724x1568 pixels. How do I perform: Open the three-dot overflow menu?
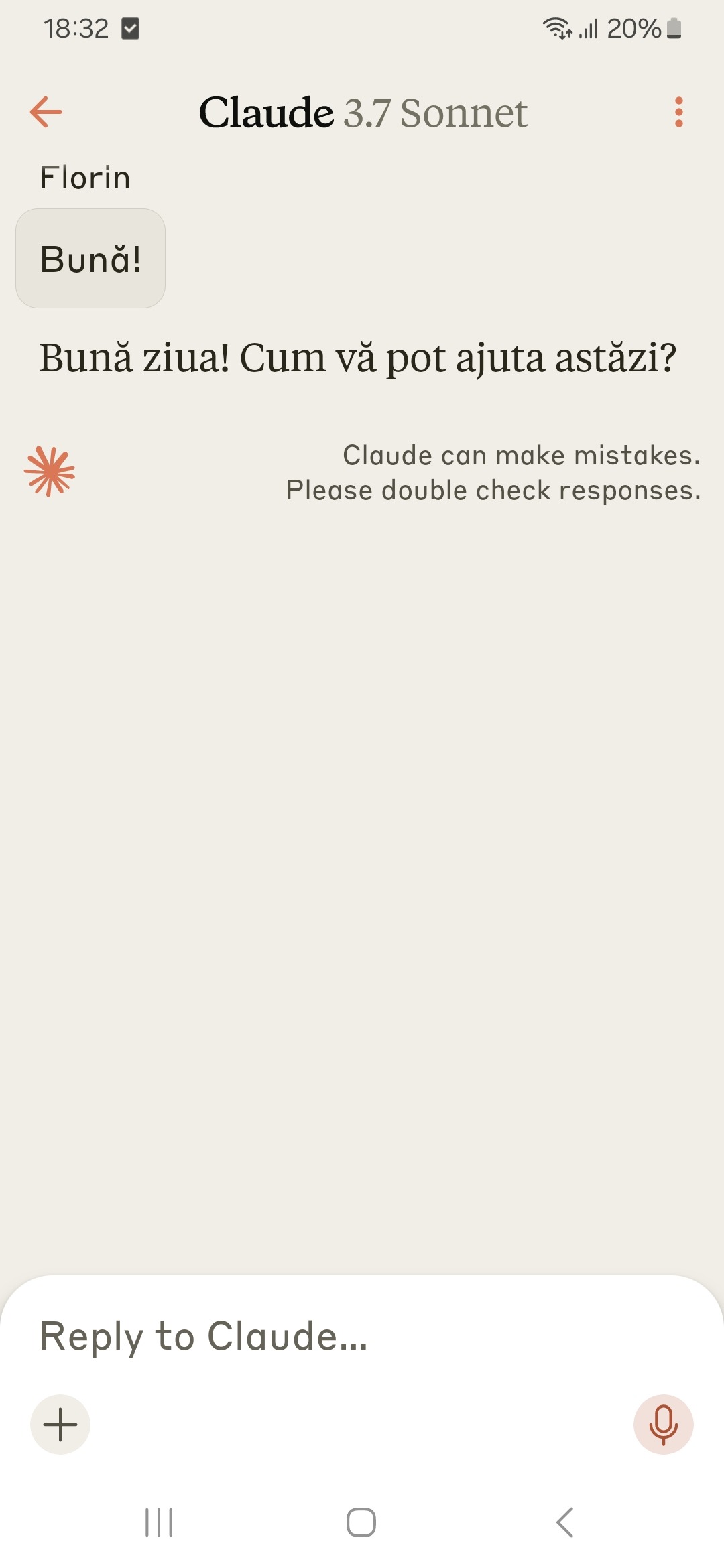(678, 112)
